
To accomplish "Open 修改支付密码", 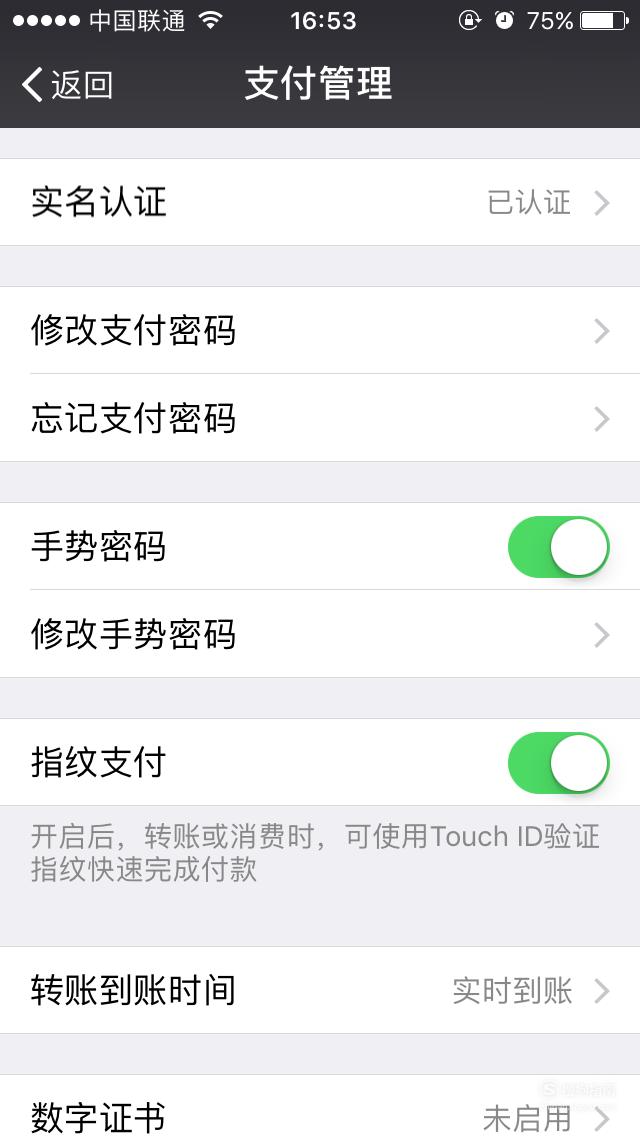I will click(x=320, y=331).
